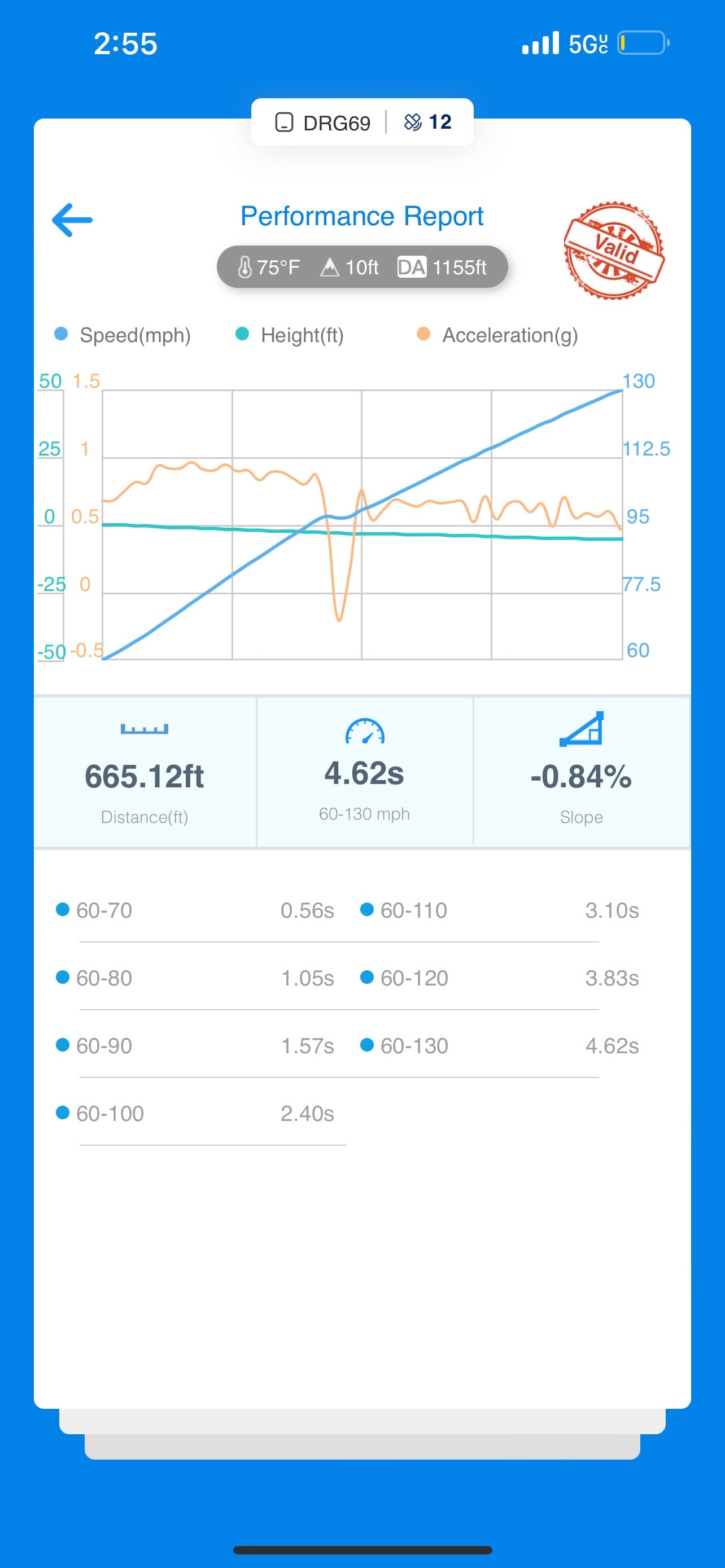The height and width of the screenshot is (1568, 725).
Task: Toggle the Height(ft) chart legend
Action: pos(290,335)
